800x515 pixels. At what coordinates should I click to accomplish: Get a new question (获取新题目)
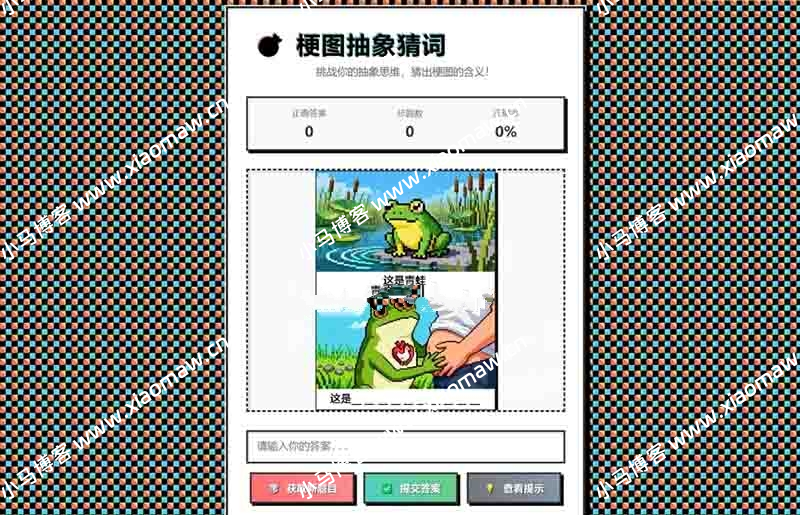pyautogui.click(x=301, y=489)
